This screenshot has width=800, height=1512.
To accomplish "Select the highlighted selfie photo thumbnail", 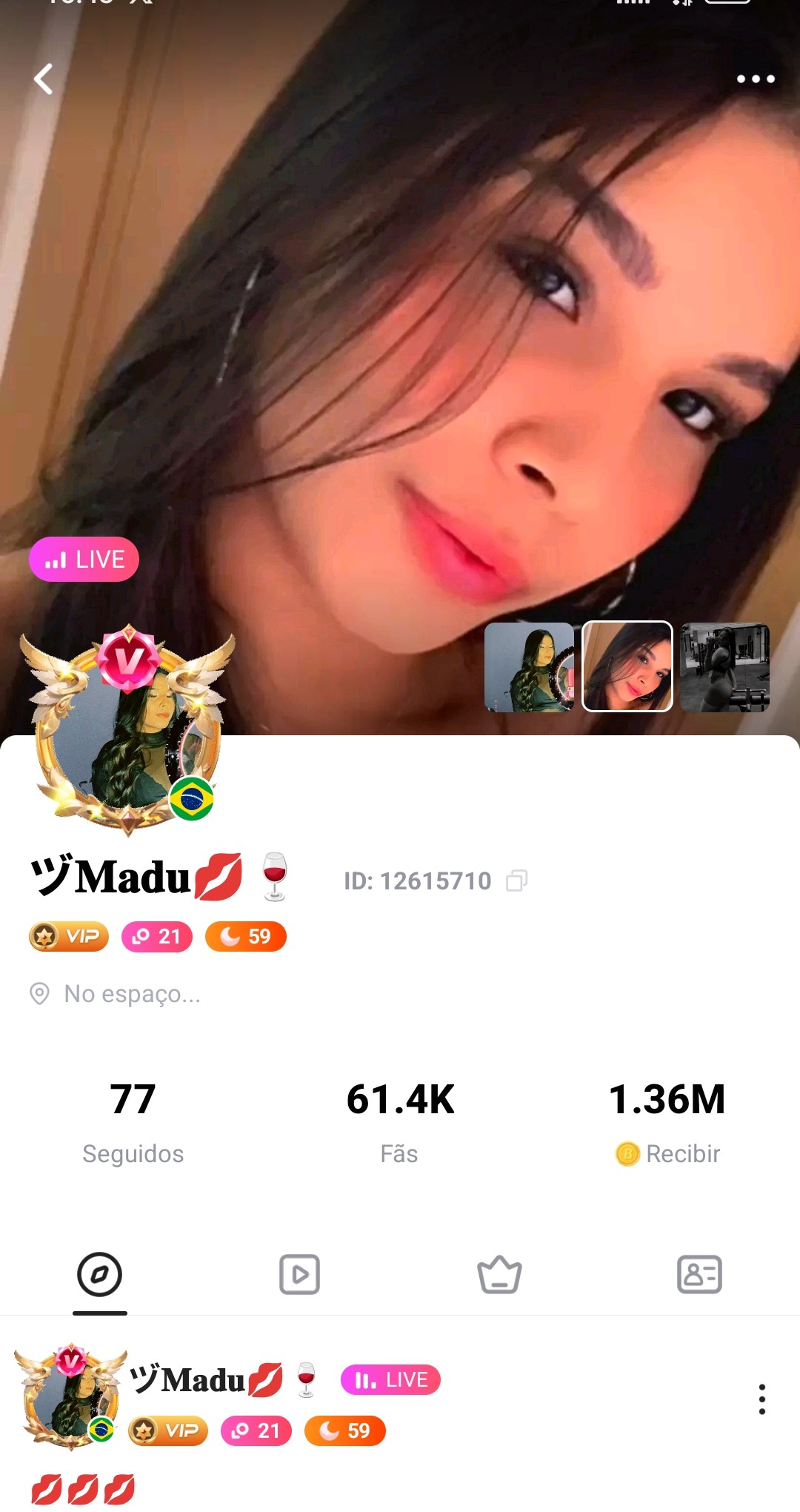I will coord(627,667).
